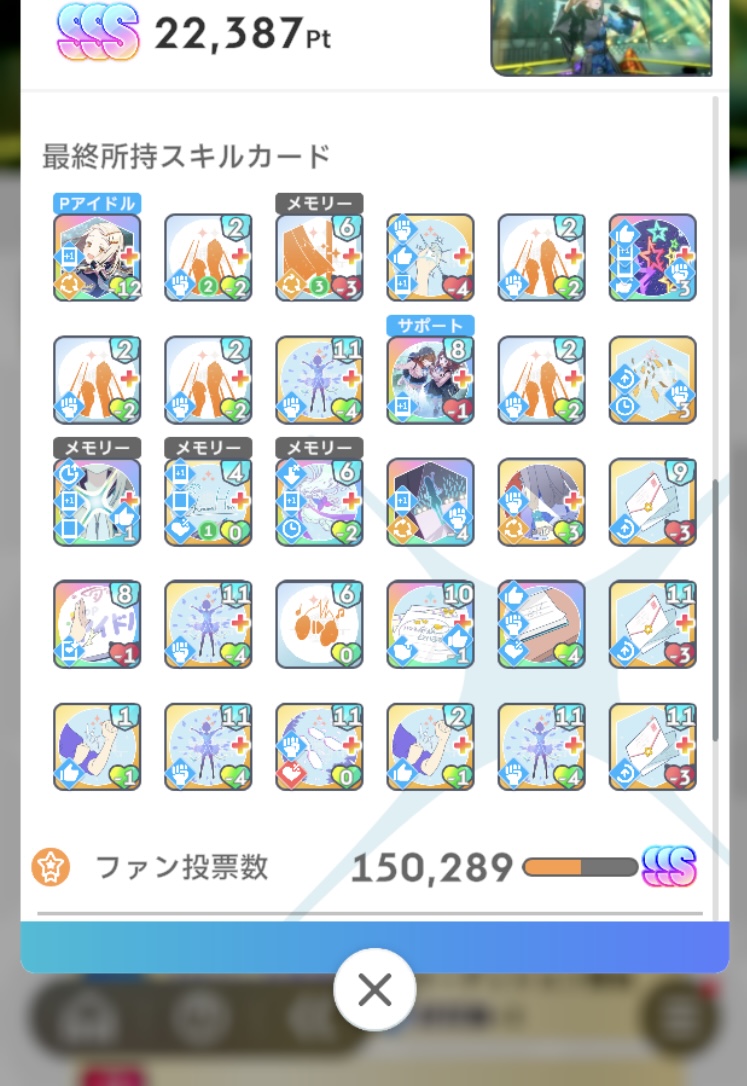View the skill card labeled サポート

430,380
